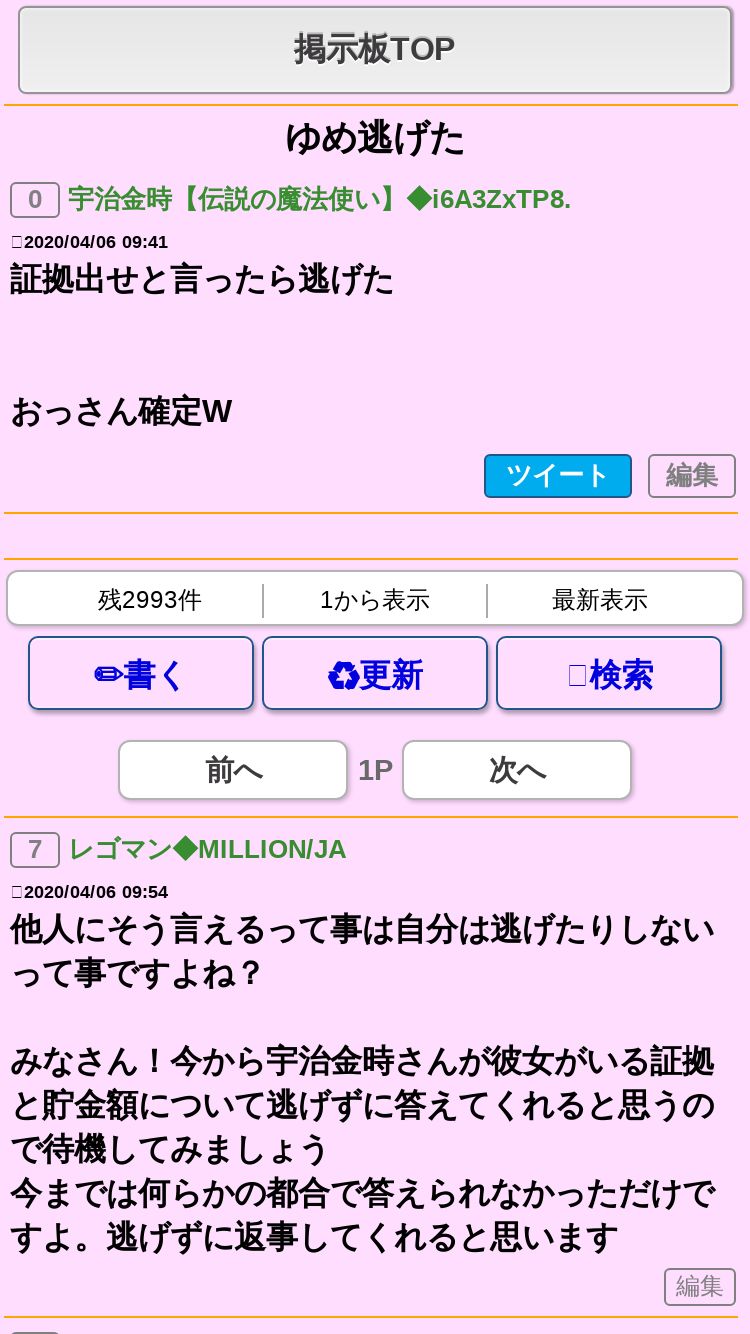Switch to 最新表示
This screenshot has width=750, height=1334.
click(600, 600)
